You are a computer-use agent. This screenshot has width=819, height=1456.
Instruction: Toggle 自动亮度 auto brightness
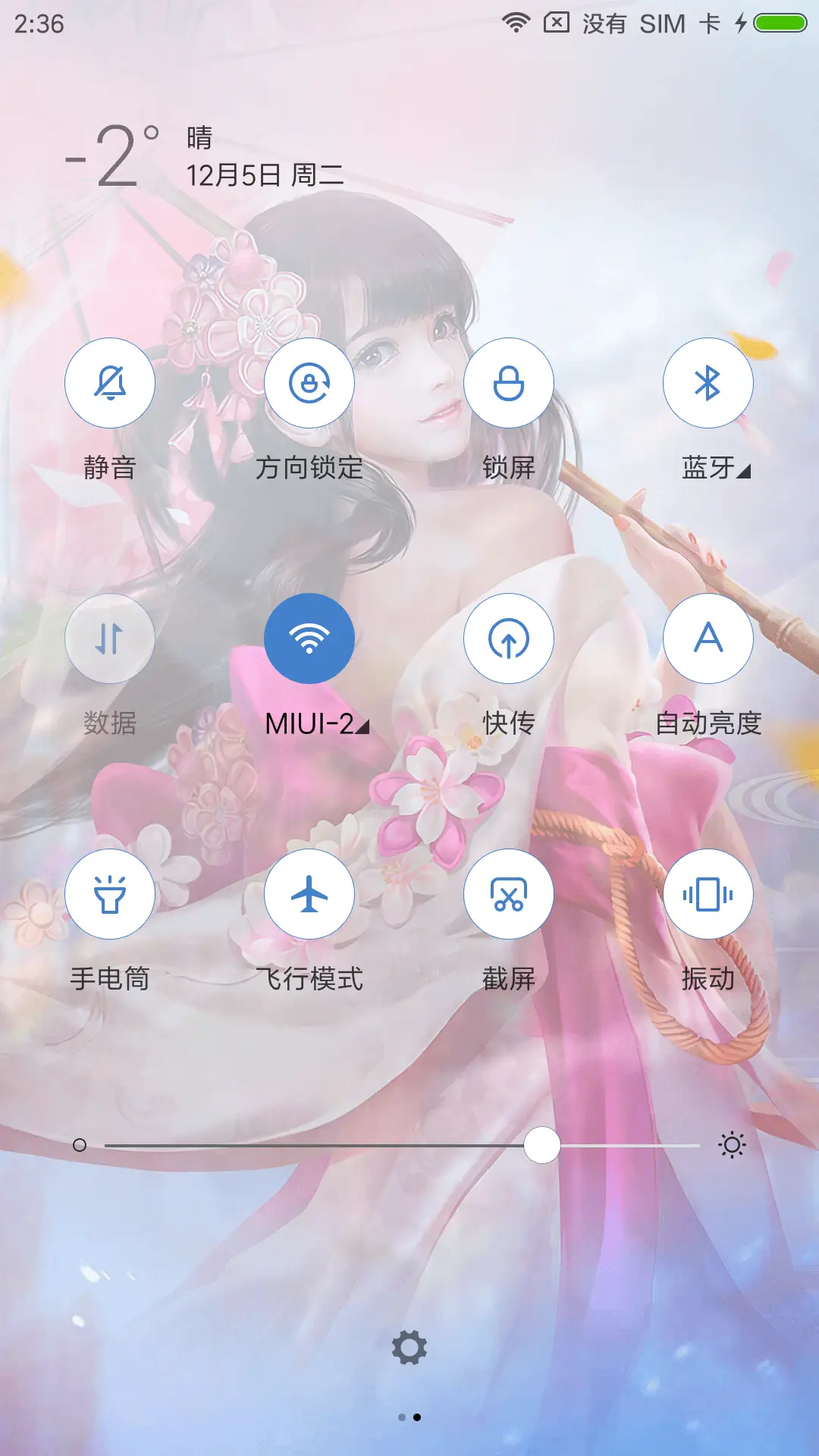[708, 639]
